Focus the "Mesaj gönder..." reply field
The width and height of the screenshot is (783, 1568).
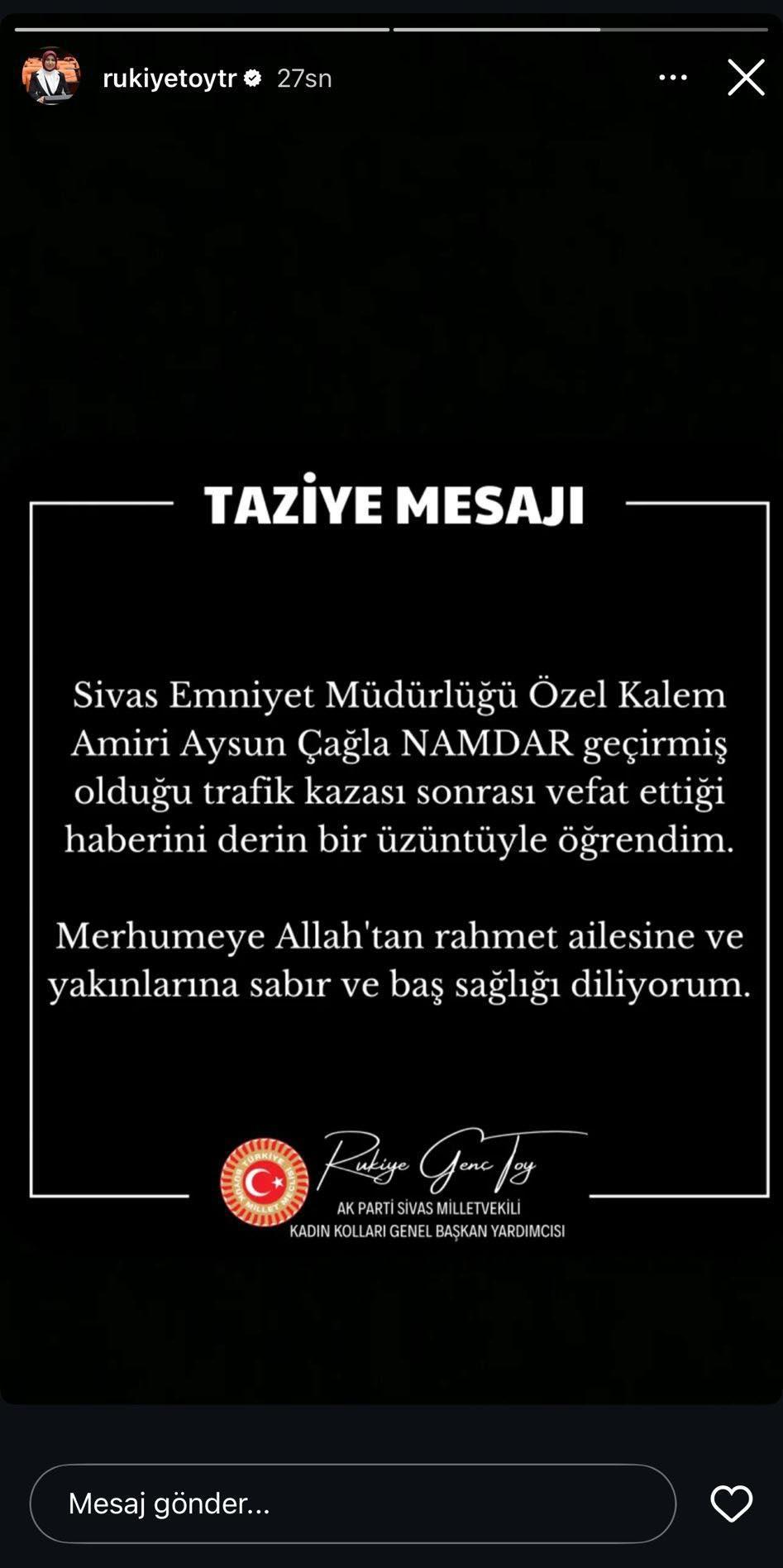352,1503
